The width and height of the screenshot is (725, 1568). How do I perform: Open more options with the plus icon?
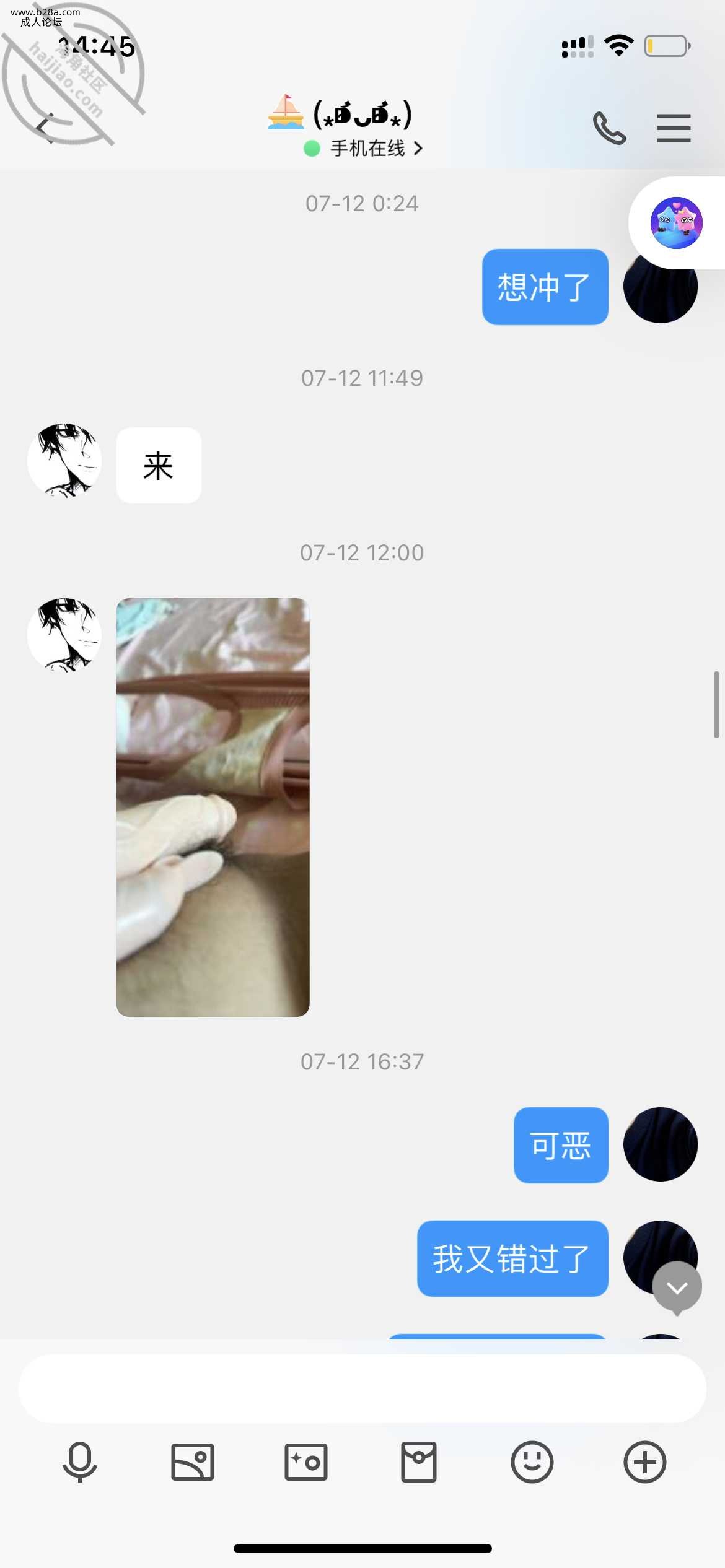[x=644, y=1462]
